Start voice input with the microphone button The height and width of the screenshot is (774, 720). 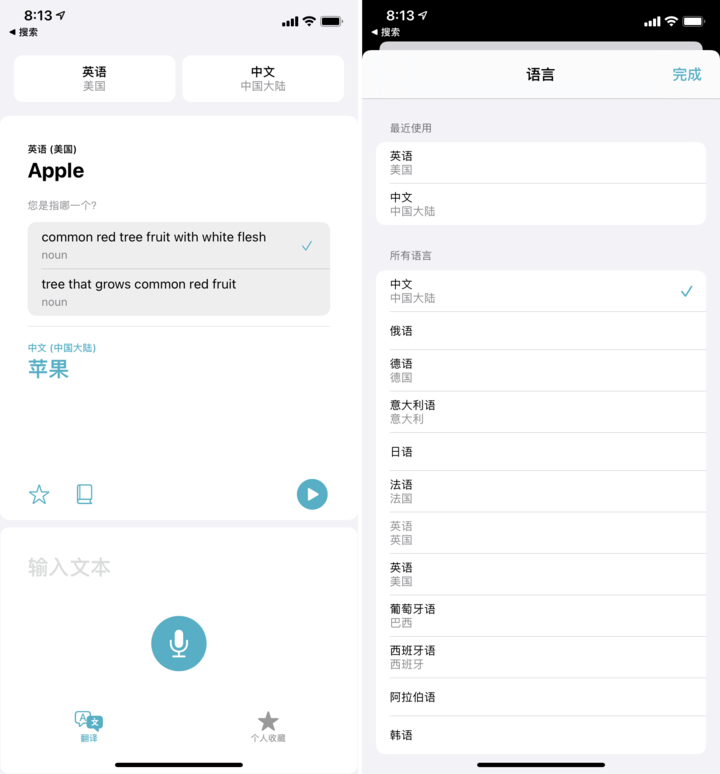coord(179,643)
